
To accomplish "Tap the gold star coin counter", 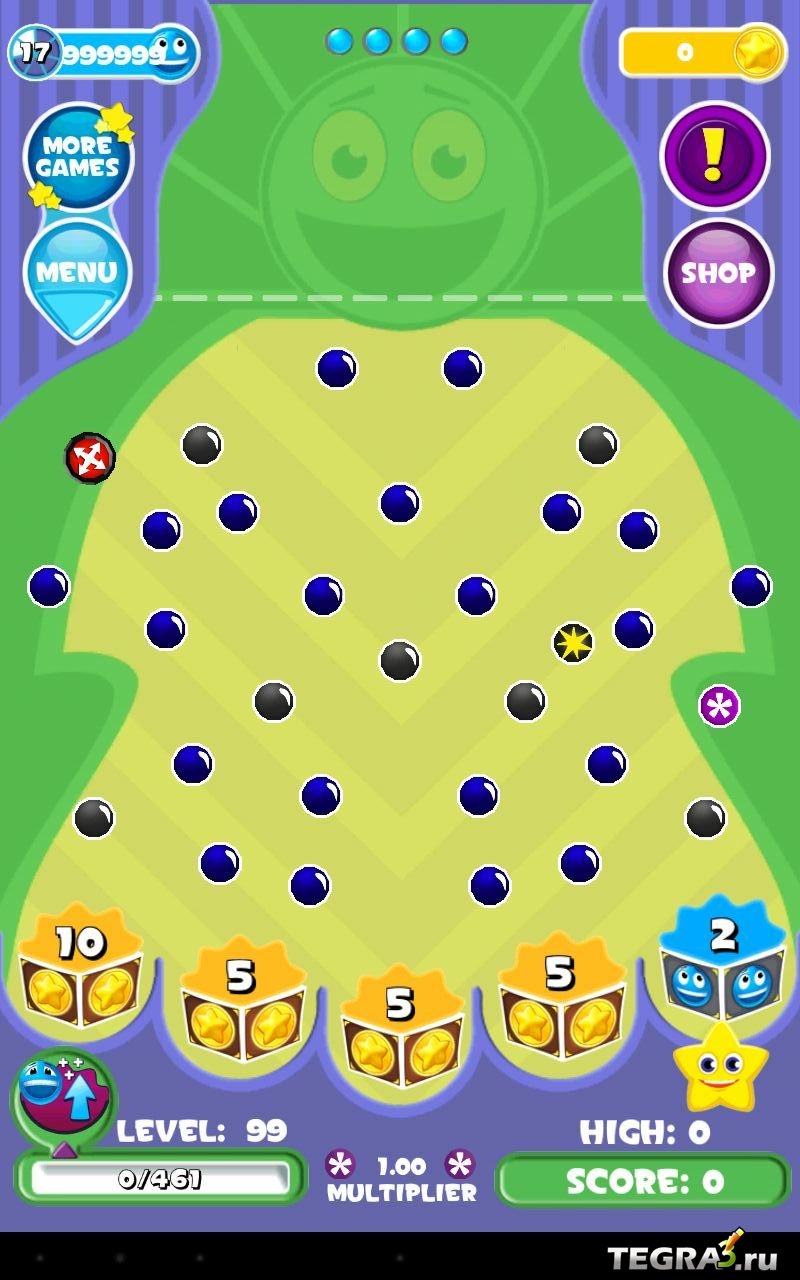I will [x=703, y=52].
